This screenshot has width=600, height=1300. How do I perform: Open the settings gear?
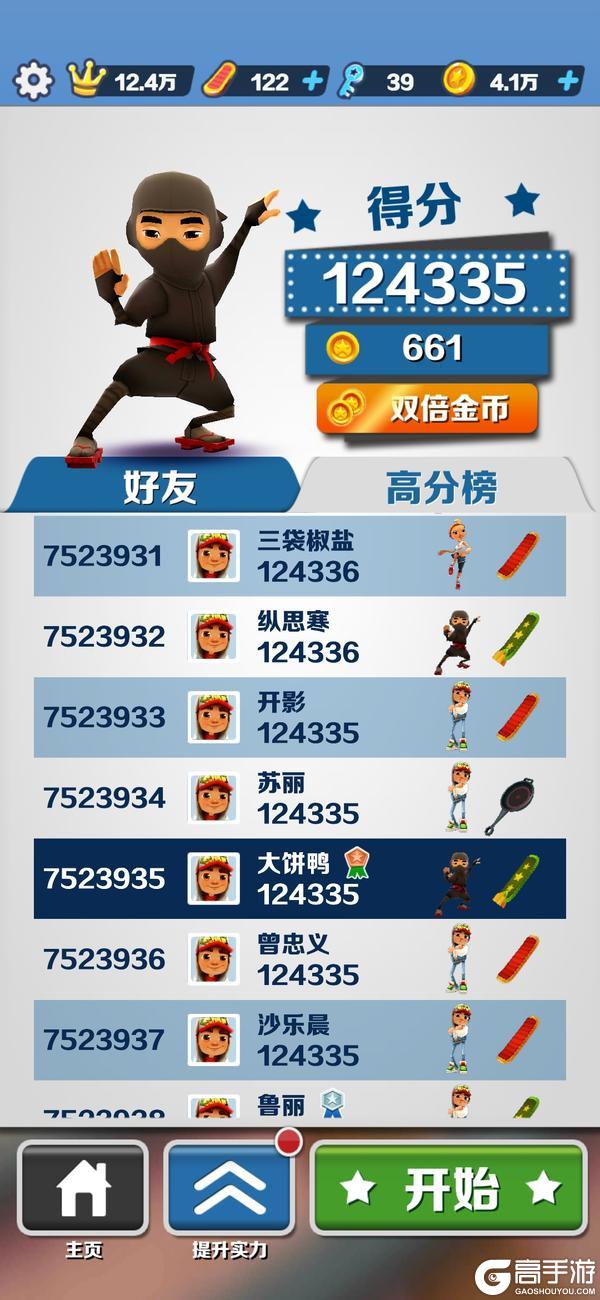point(33,80)
